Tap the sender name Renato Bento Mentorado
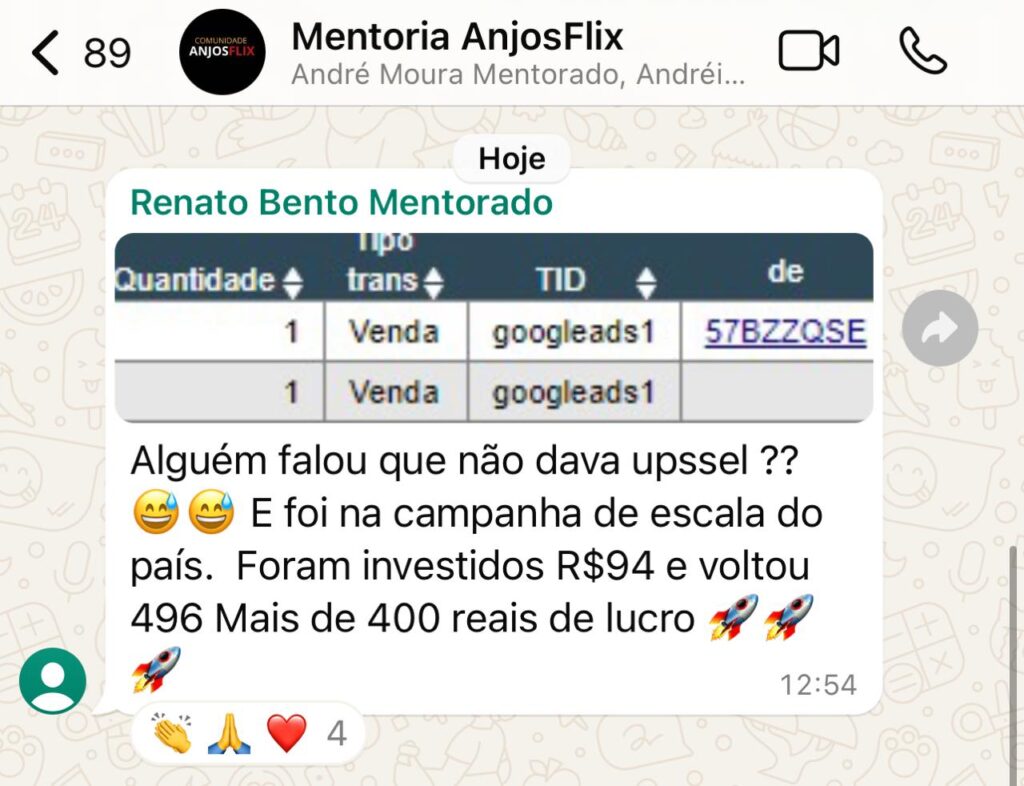 [x=341, y=203]
